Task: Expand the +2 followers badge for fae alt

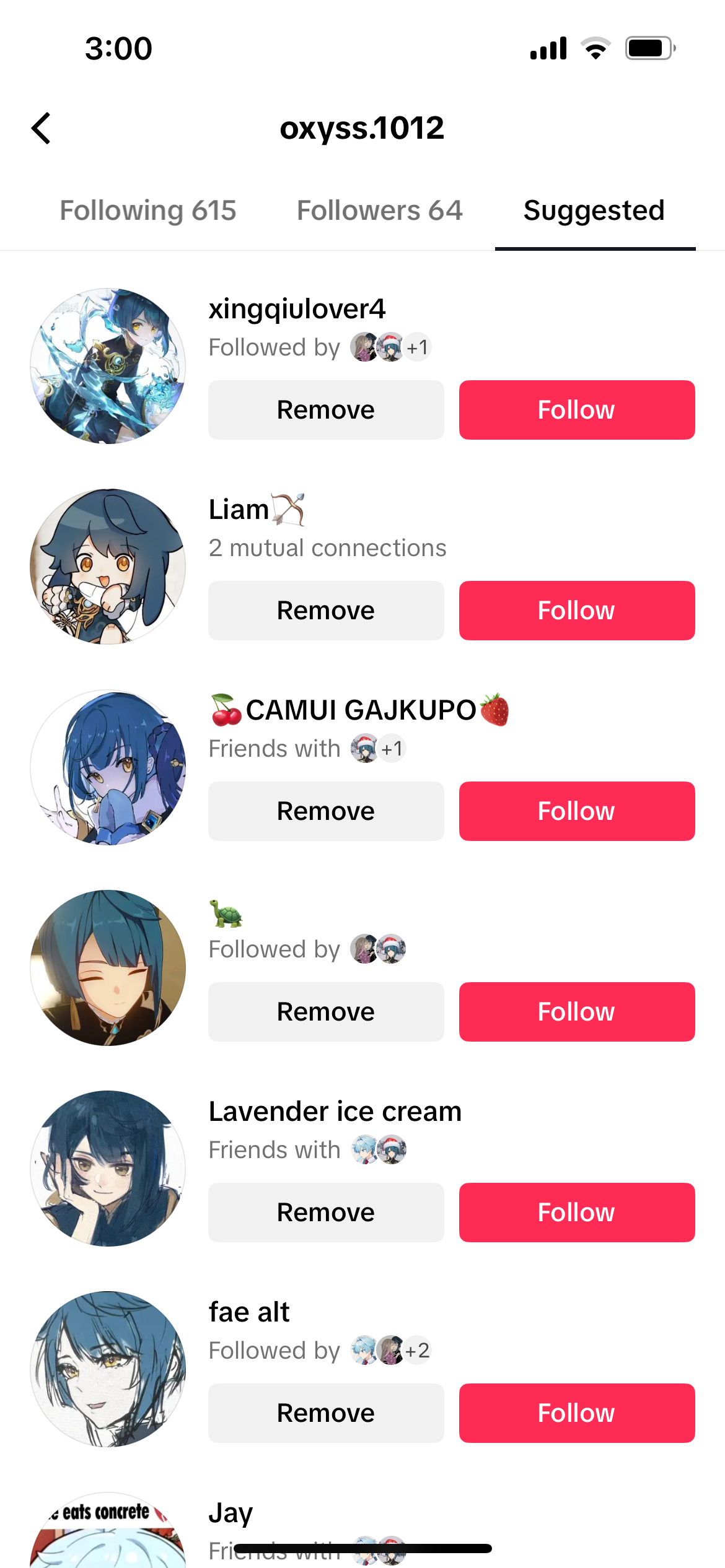Action: pyautogui.click(x=418, y=1351)
